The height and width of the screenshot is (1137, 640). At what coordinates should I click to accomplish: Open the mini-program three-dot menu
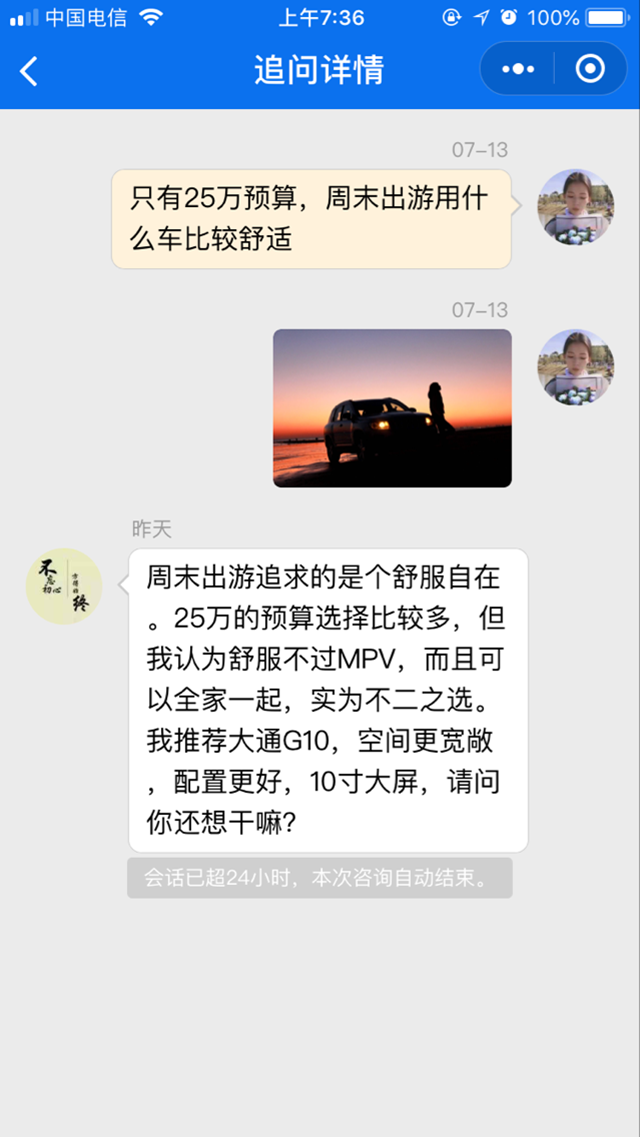(518, 69)
